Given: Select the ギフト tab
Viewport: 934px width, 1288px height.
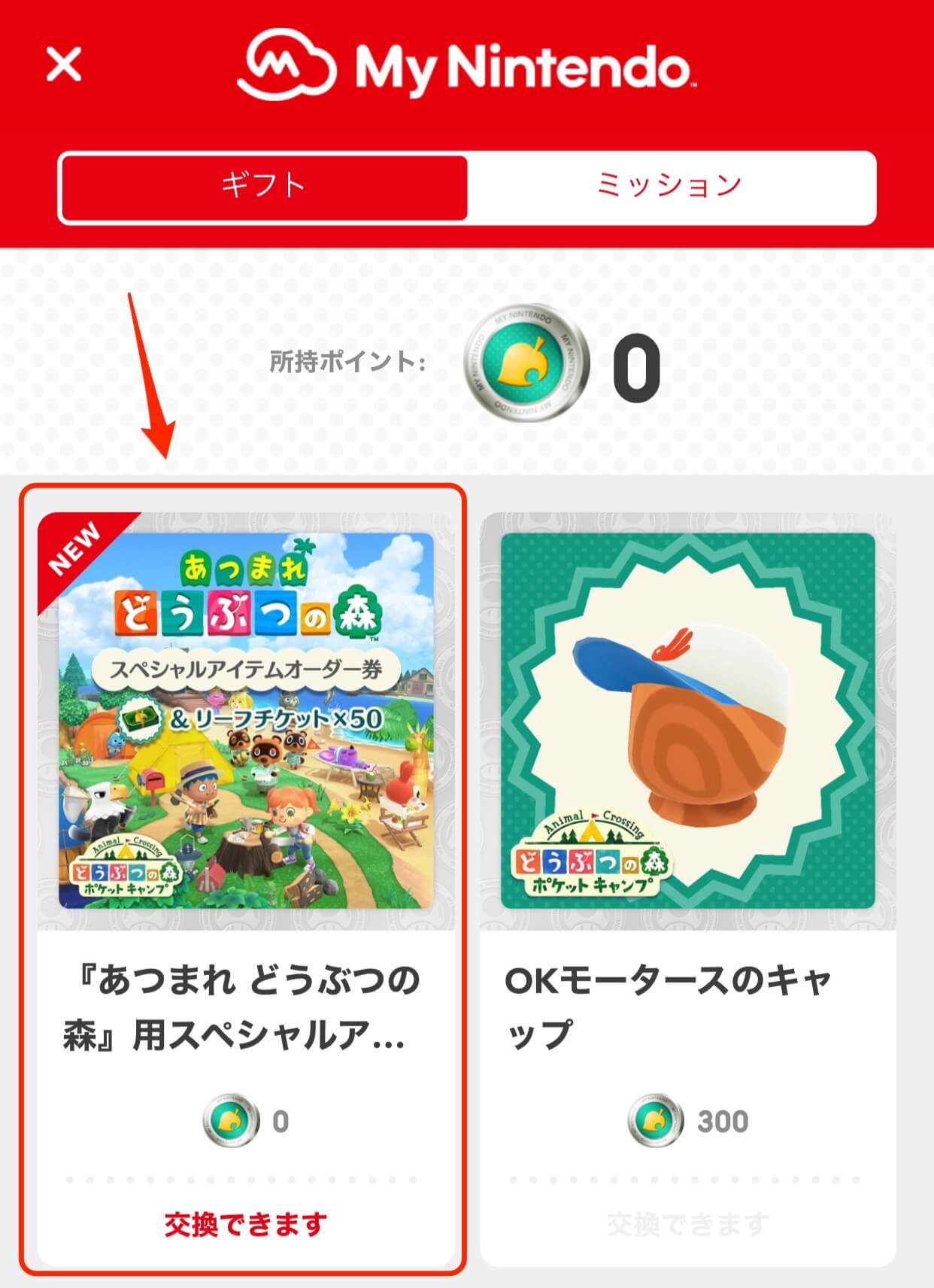Looking at the screenshot, I should 263,187.
